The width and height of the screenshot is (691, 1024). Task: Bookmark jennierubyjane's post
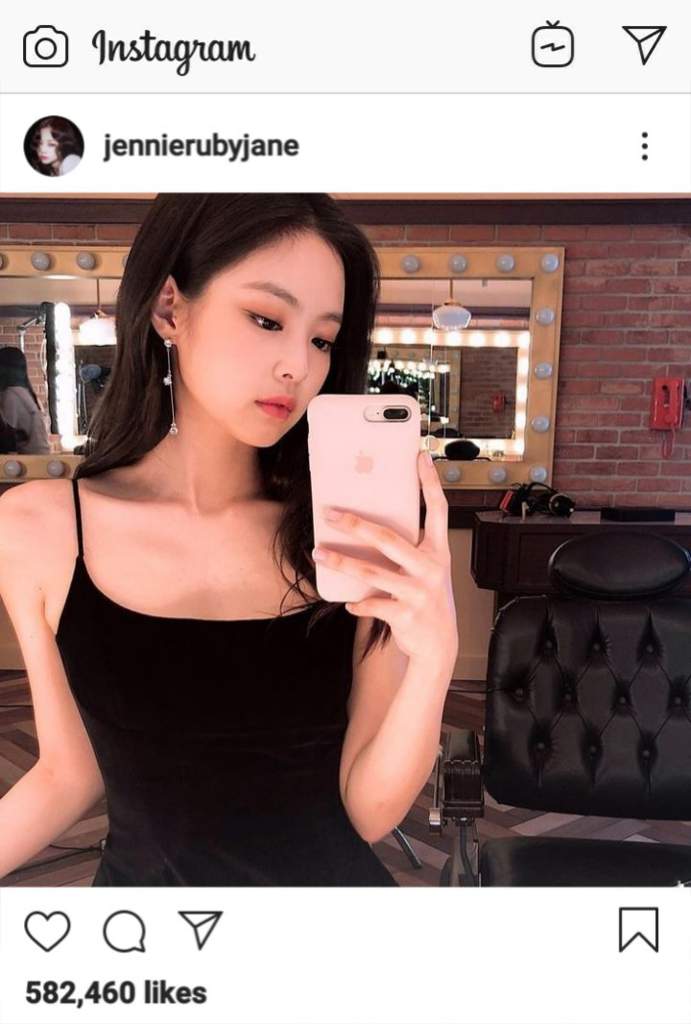[638, 930]
